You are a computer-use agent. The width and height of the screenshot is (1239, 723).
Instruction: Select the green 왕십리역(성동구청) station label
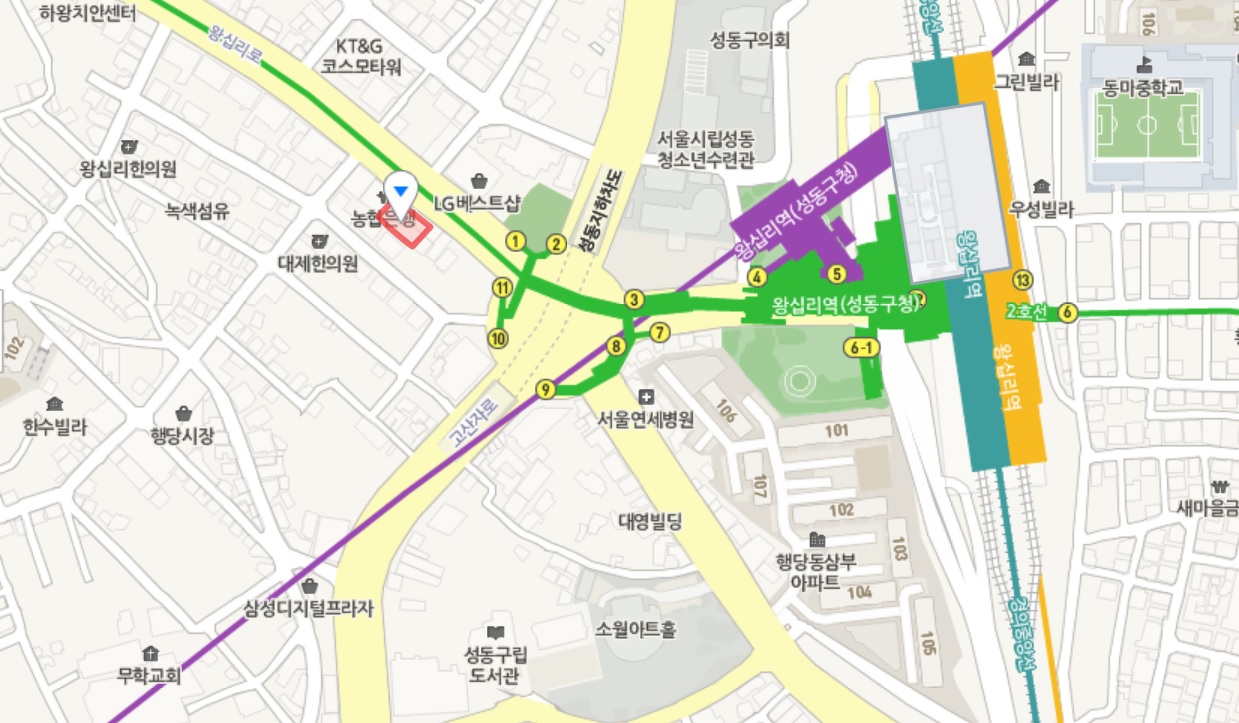point(845,304)
